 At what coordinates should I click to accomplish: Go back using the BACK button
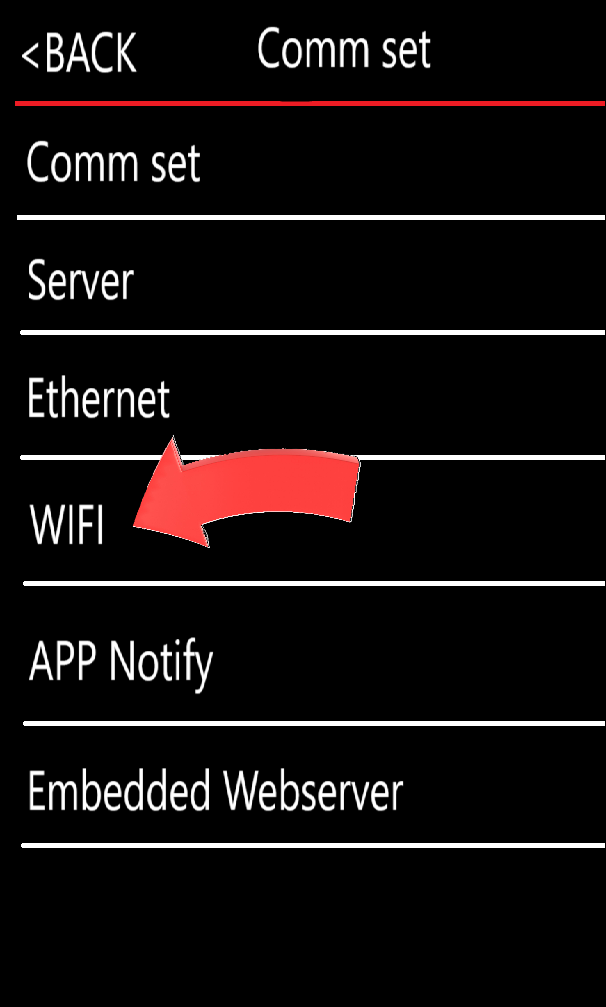coord(79,52)
